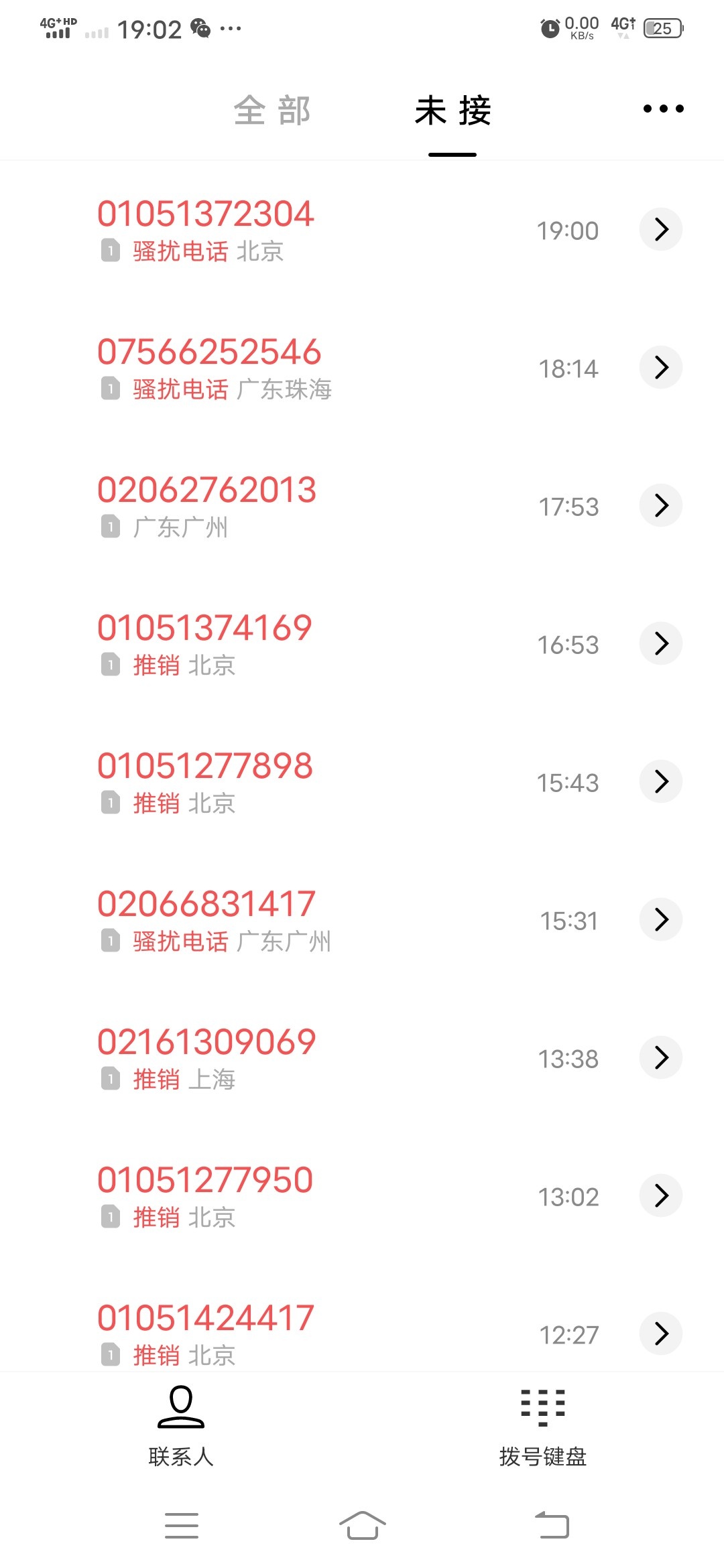This screenshot has width=724, height=1568.
Task: Open details arrow for the 17:53 call
Action: (x=661, y=505)
